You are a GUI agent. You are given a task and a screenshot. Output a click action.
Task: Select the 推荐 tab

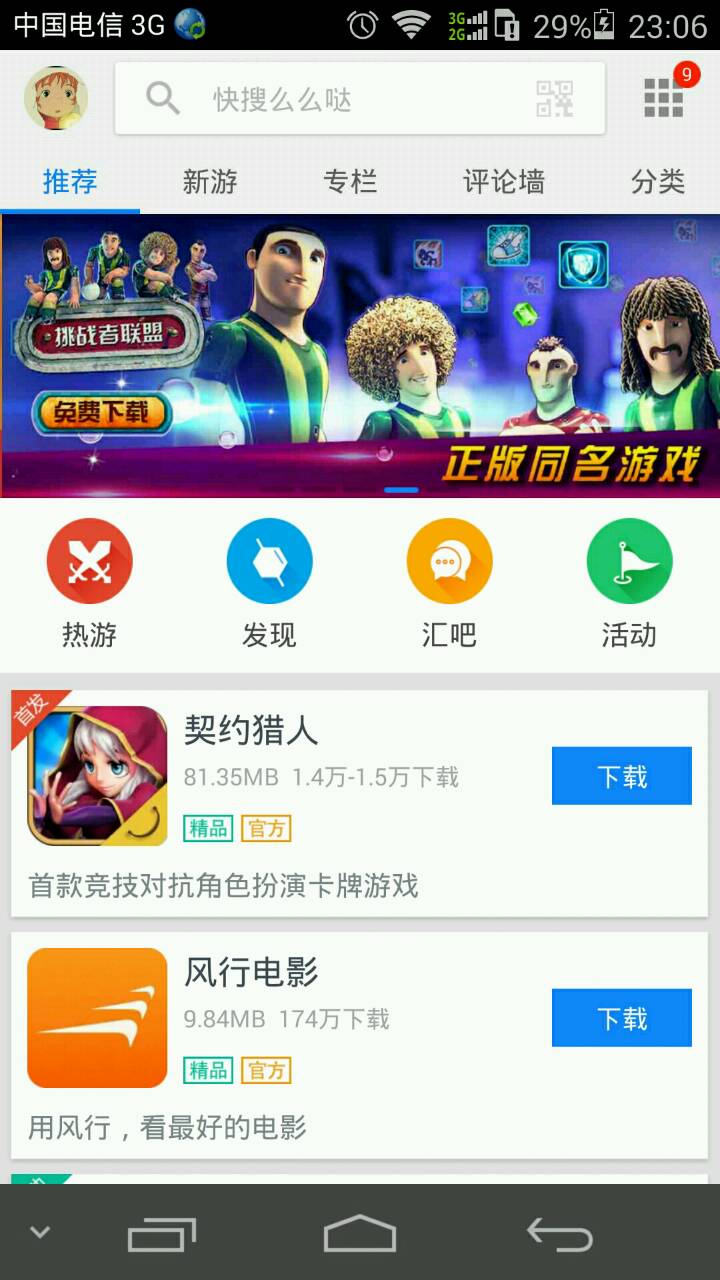[70, 182]
